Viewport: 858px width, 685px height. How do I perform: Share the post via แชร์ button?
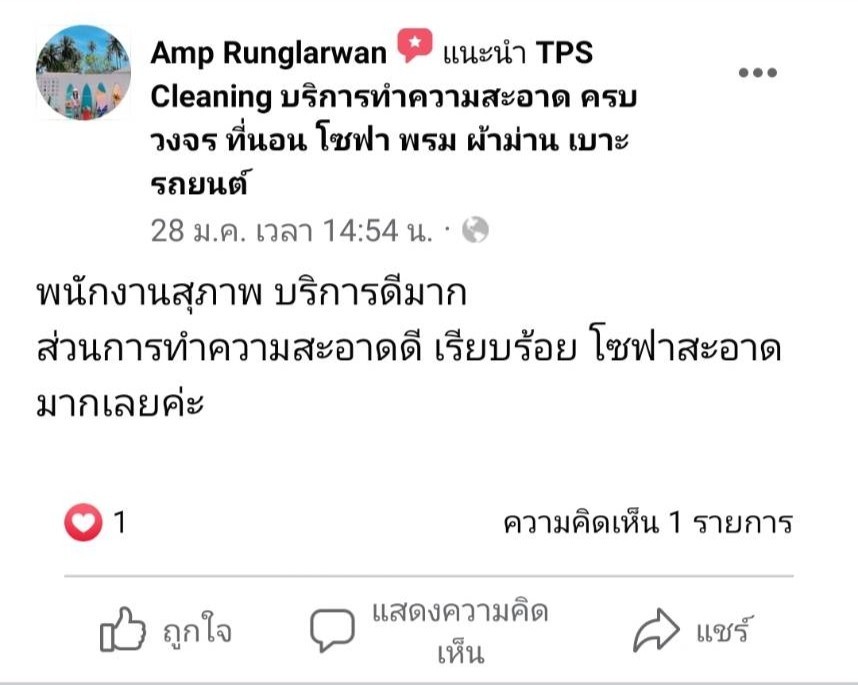[x=691, y=631]
